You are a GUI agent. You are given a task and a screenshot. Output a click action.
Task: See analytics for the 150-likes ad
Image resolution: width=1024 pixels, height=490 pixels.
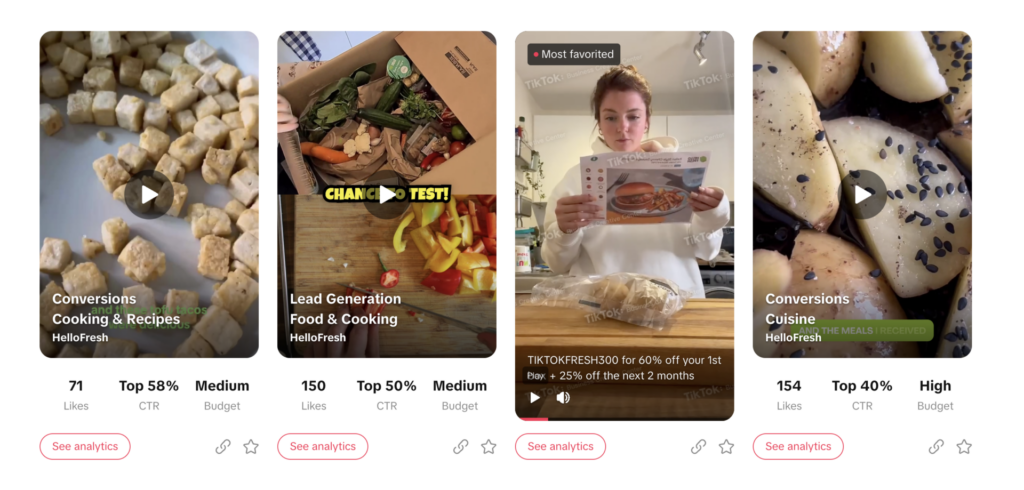click(x=322, y=446)
